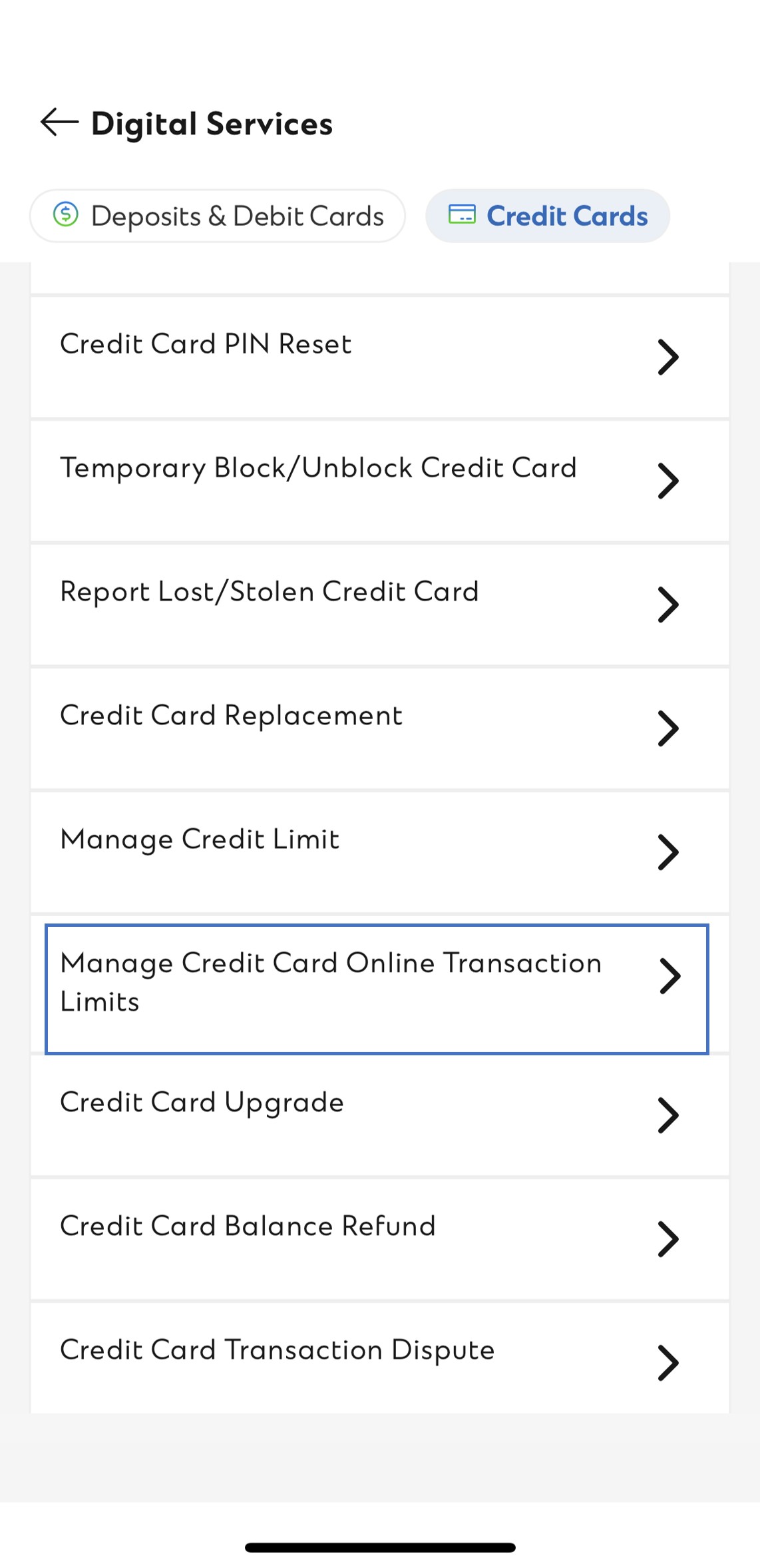Switch to the Deposits & Debit Cards tab
This screenshot has height=1568, width=760.
[218, 215]
